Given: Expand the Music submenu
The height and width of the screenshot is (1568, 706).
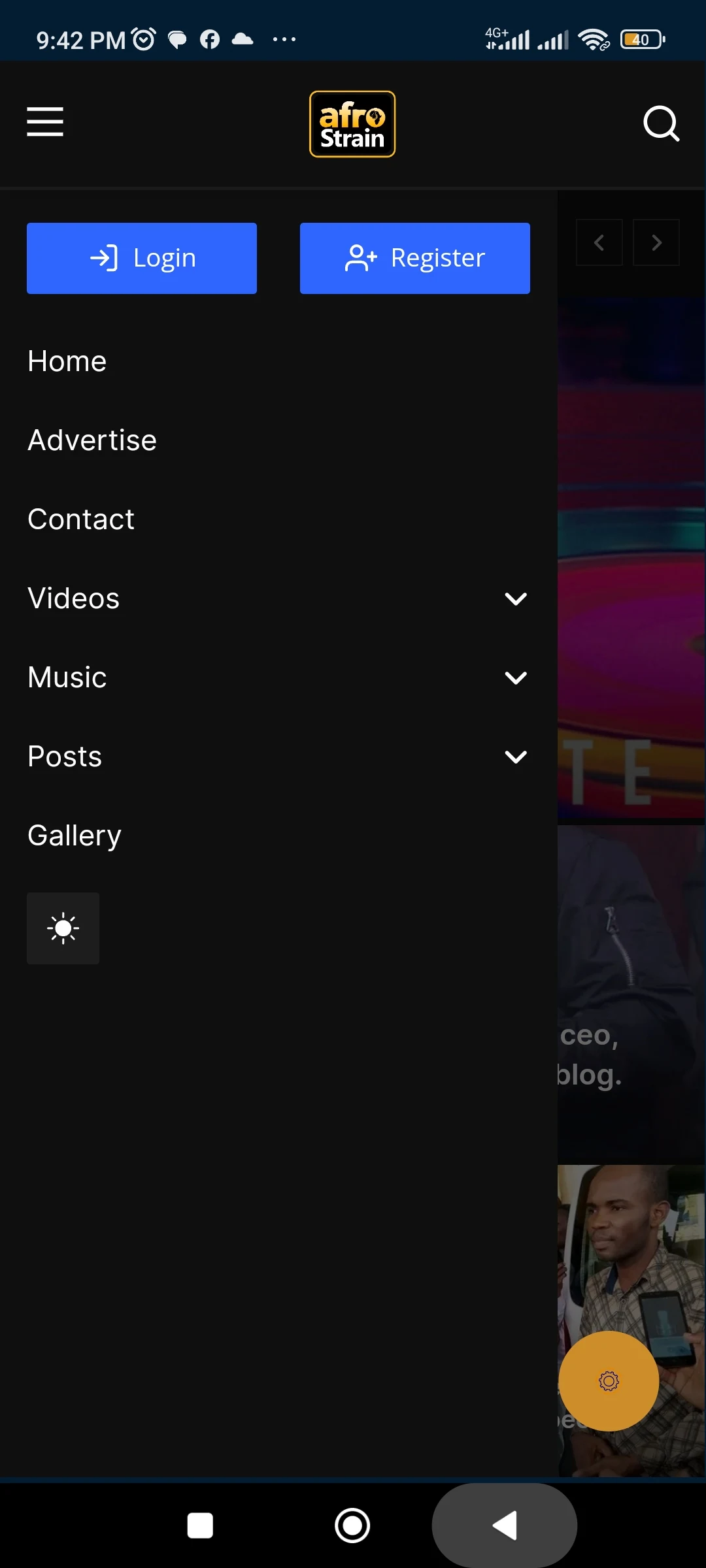Looking at the screenshot, I should point(516,678).
